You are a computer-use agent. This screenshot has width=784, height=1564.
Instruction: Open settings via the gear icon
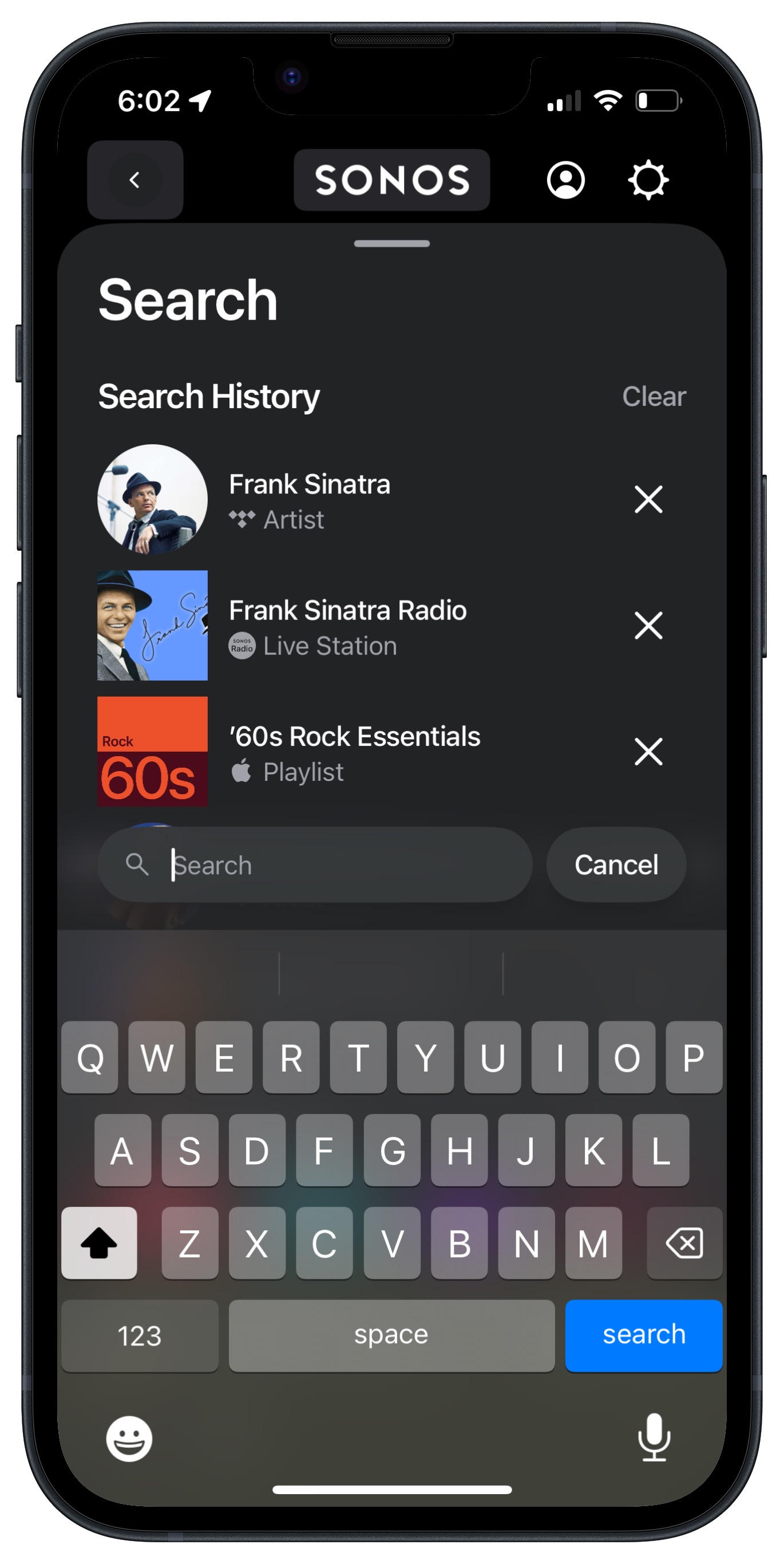click(x=648, y=180)
